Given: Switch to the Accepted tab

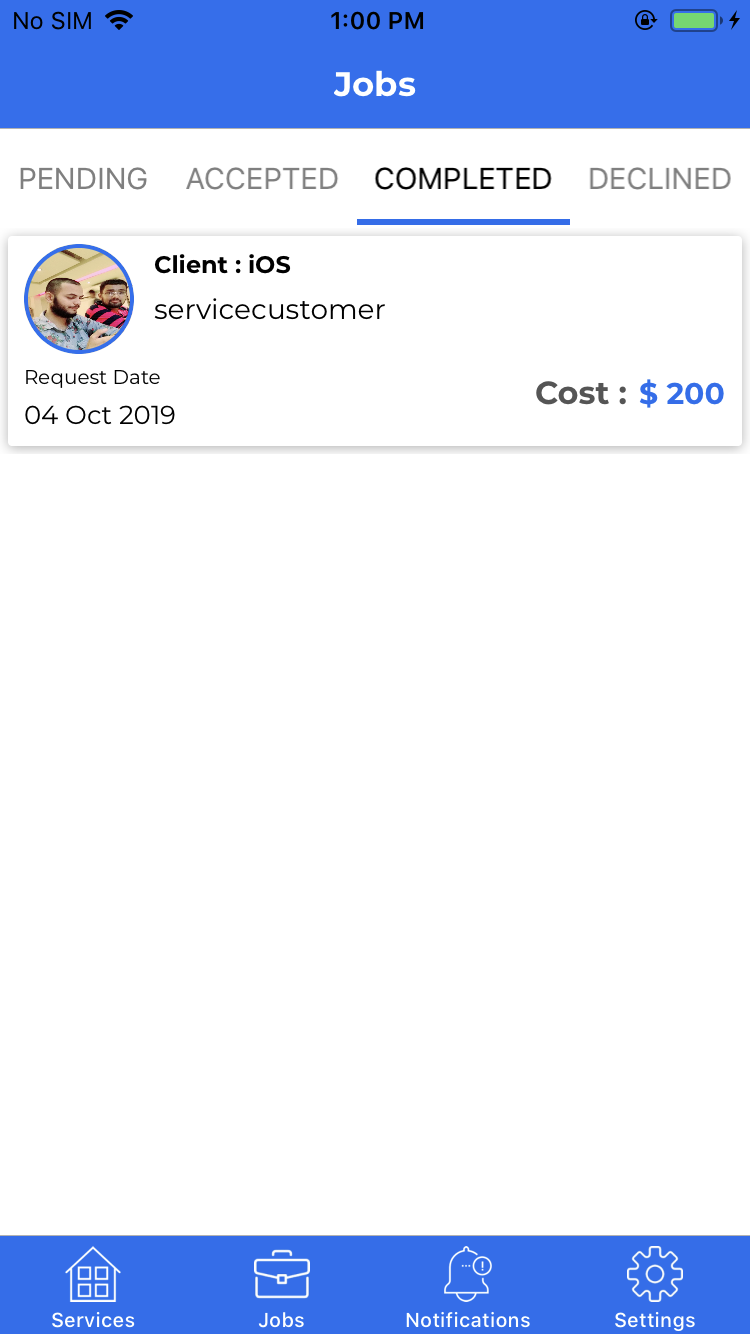Looking at the screenshot, I should coord(262,179).
